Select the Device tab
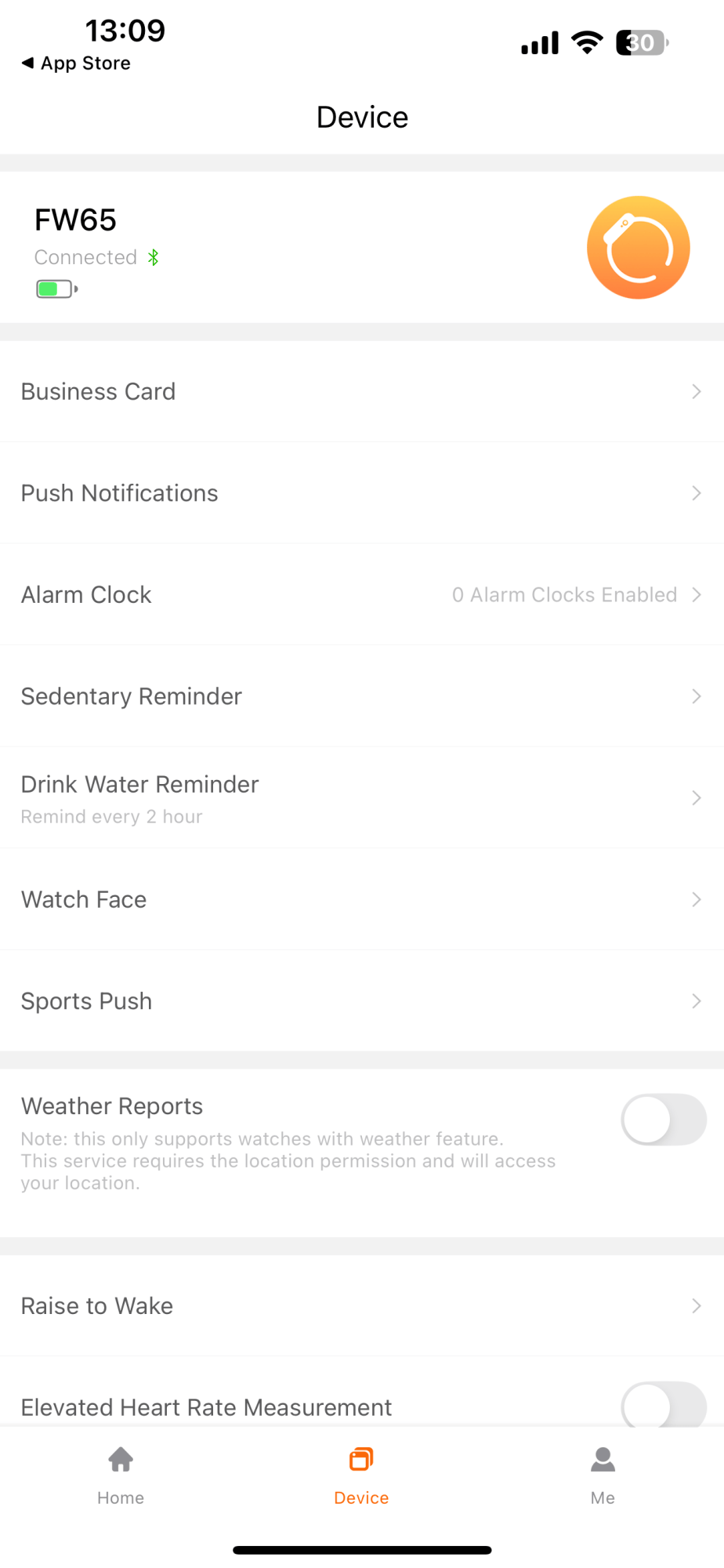 (x=361, y=1475)
